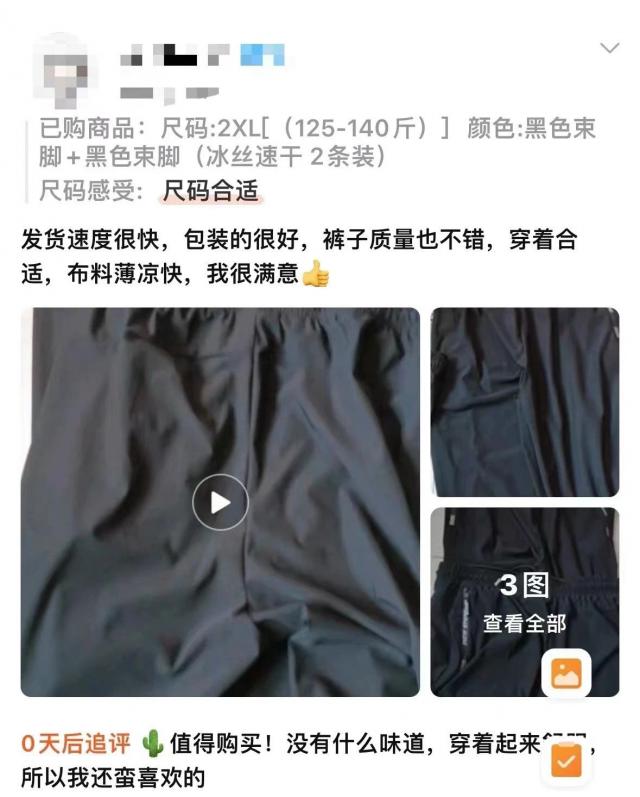Expand the chevron at the review's top corner
Screen dimensions: 640x797
click(608, 48)
